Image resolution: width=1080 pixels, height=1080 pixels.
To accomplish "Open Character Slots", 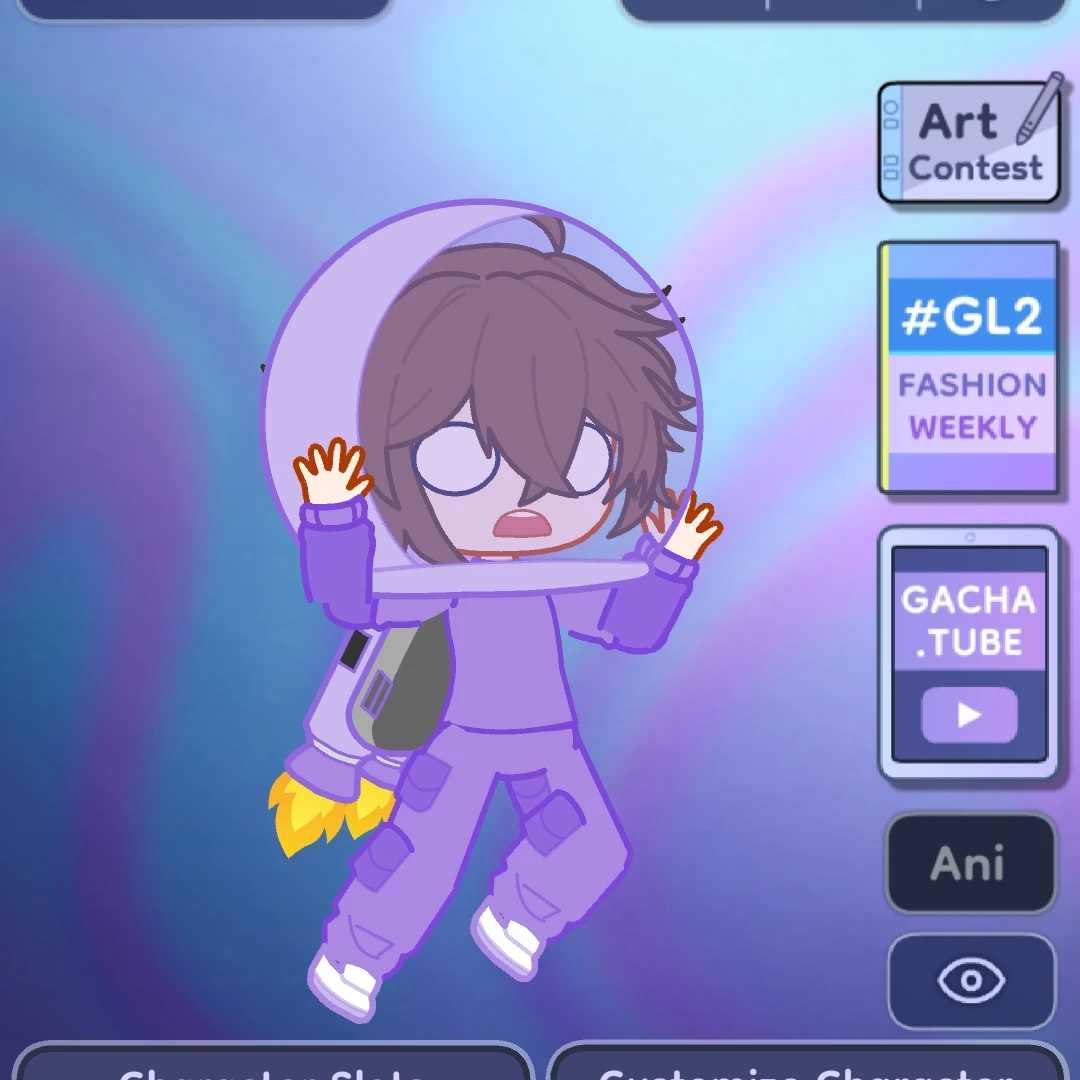I will tap(272, 1064).
